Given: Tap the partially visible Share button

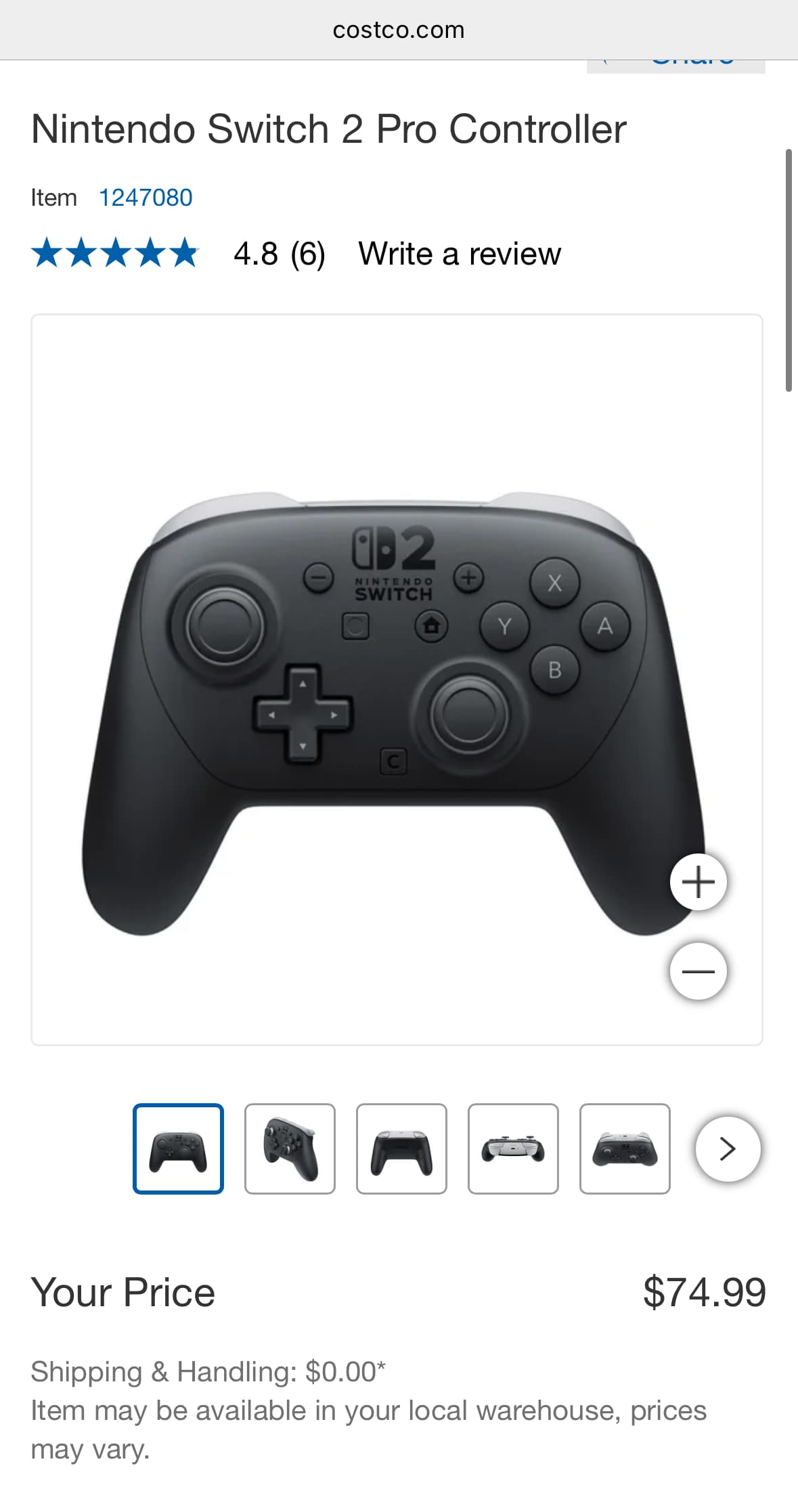Looking at the screenshot, I should pos(675,66).
